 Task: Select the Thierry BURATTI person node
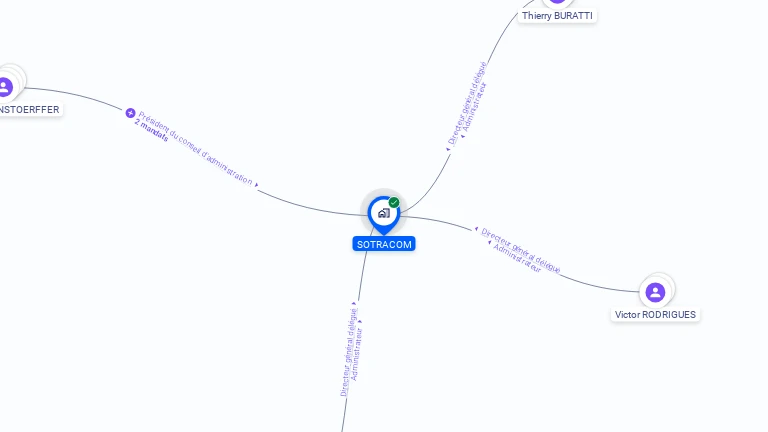(x=557, y=3)
